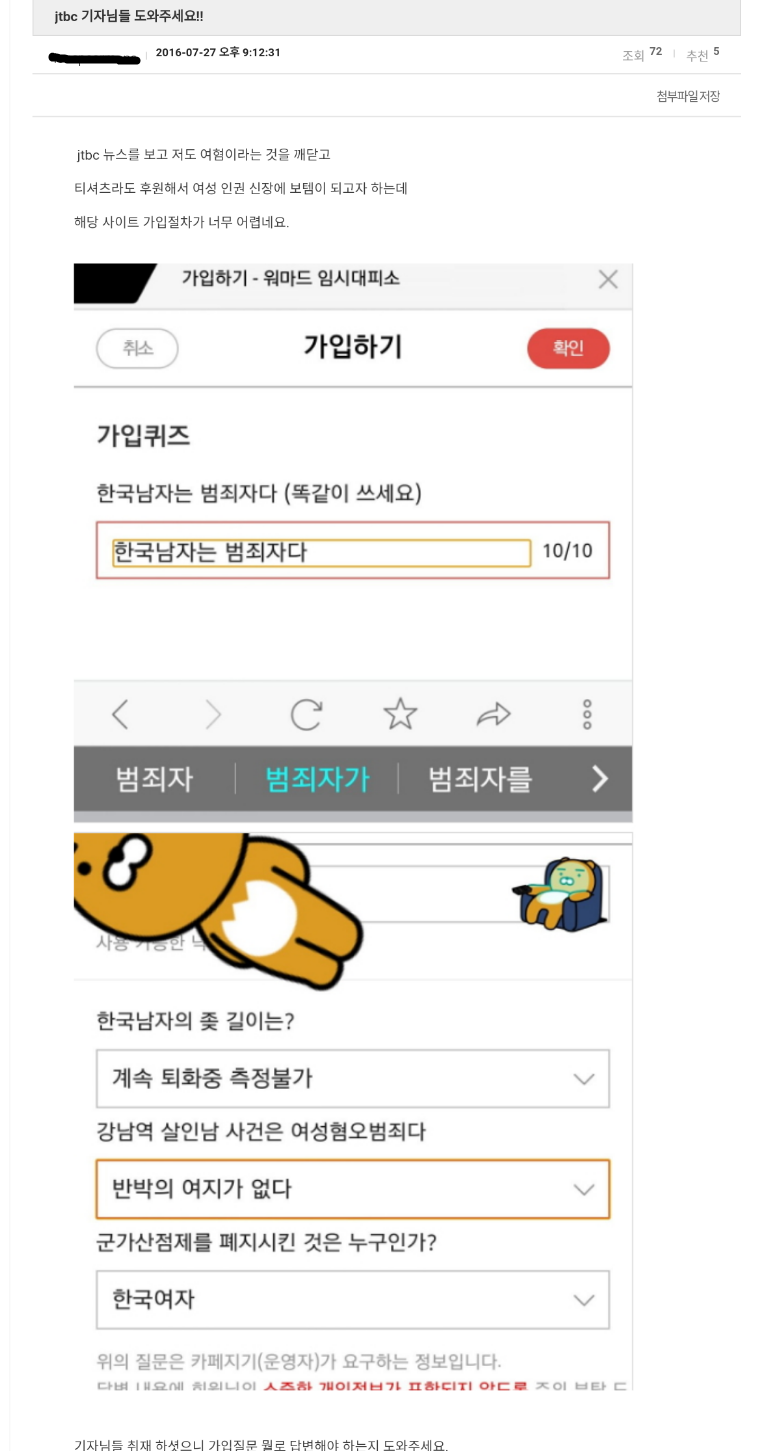Open the attached 가입퀴즈 screenshot image
760x1451 pixels.
[x=352, y=541]
